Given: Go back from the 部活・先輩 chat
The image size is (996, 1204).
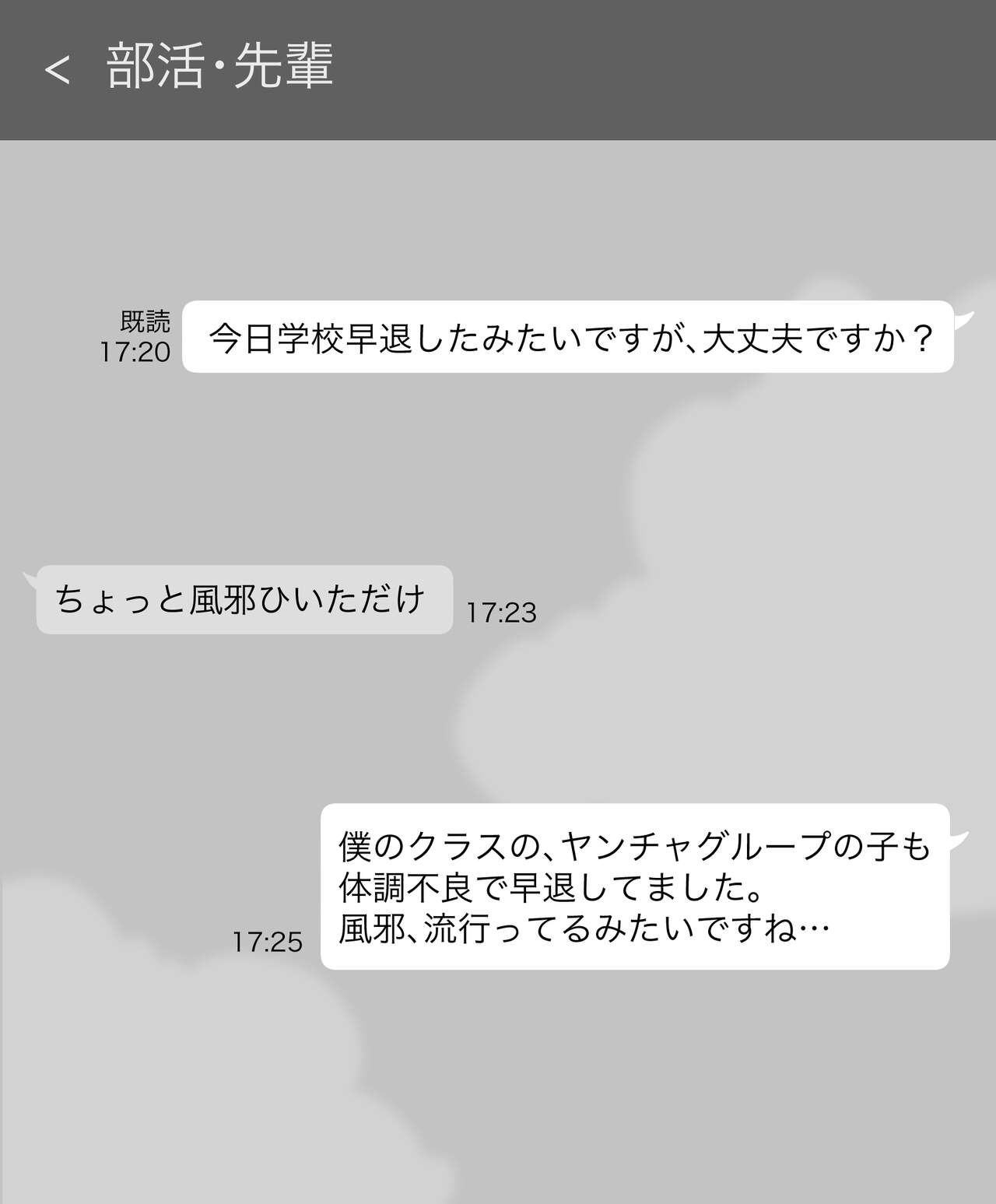Looking at the screenshot, I should coord(57,70).
